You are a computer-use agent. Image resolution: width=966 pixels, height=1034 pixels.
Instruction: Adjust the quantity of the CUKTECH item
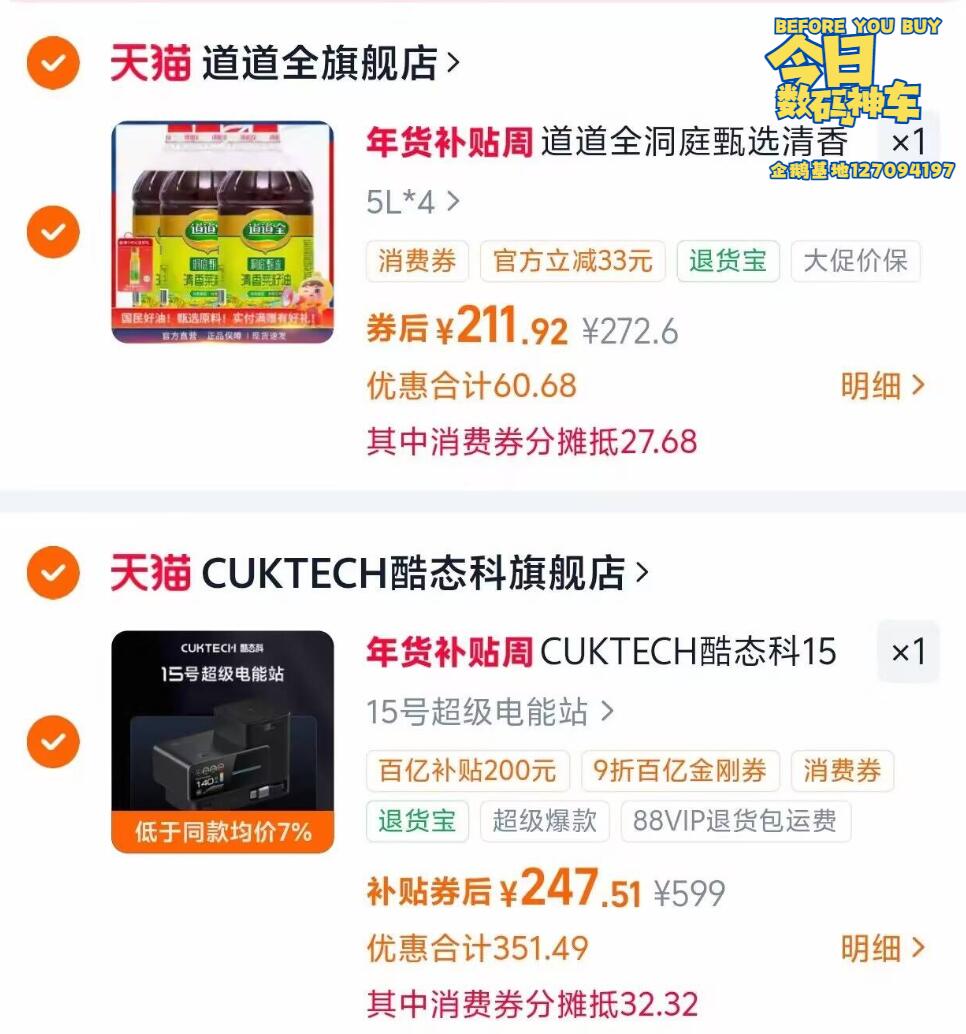click(908, 652)
